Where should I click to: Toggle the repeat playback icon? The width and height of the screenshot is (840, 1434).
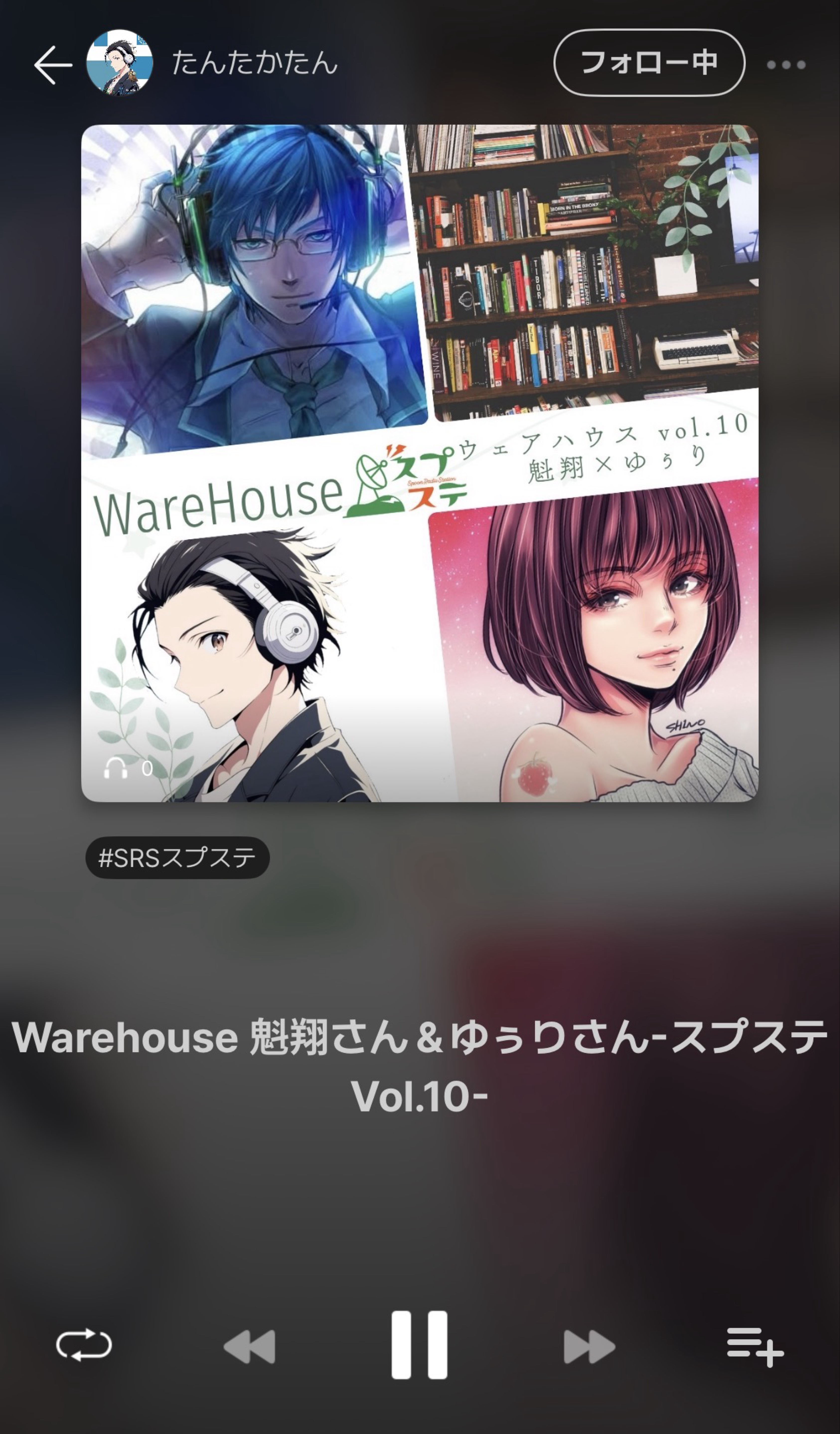(x=84, y=1345)
